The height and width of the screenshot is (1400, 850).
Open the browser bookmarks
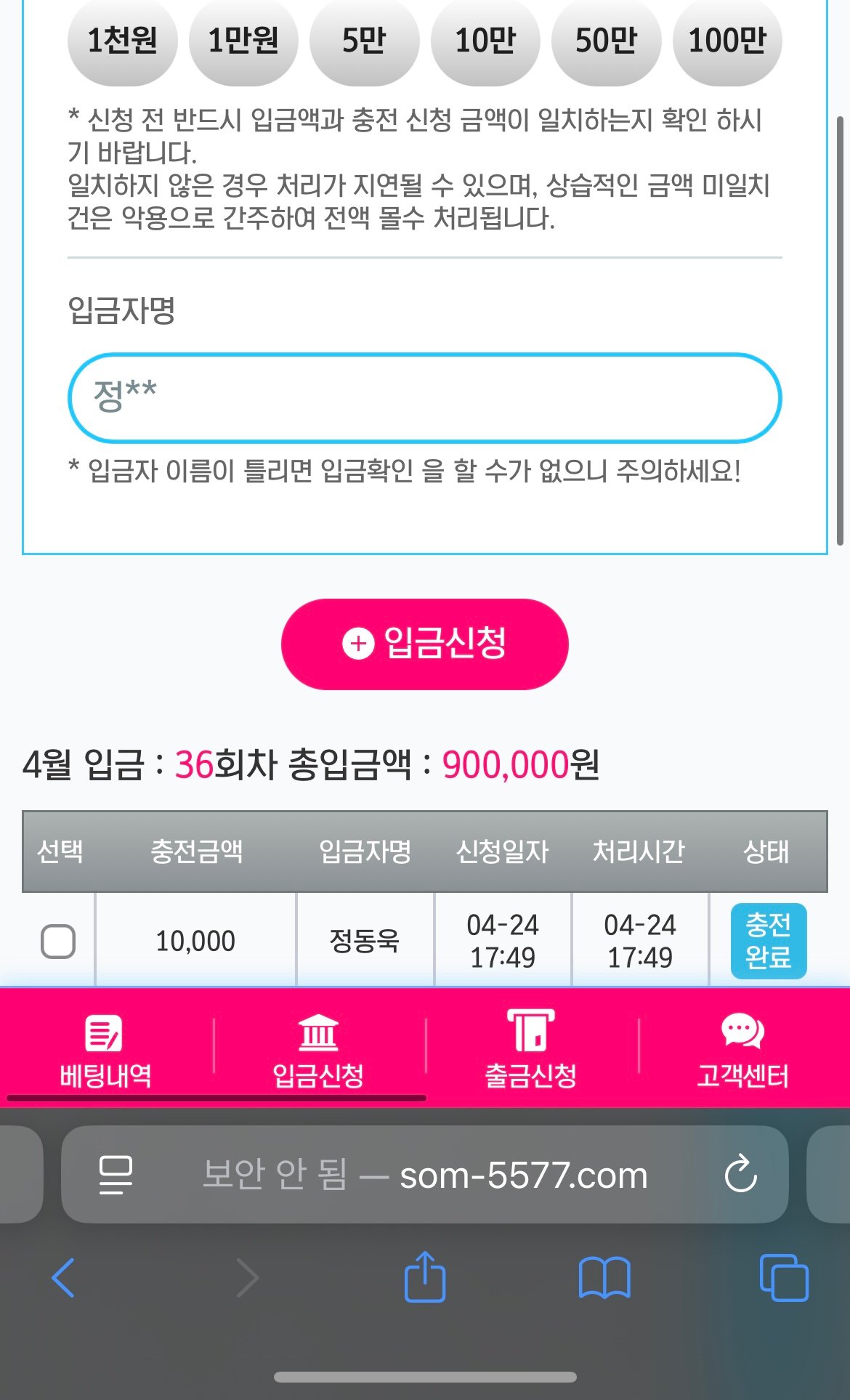tap(604, 1277)
